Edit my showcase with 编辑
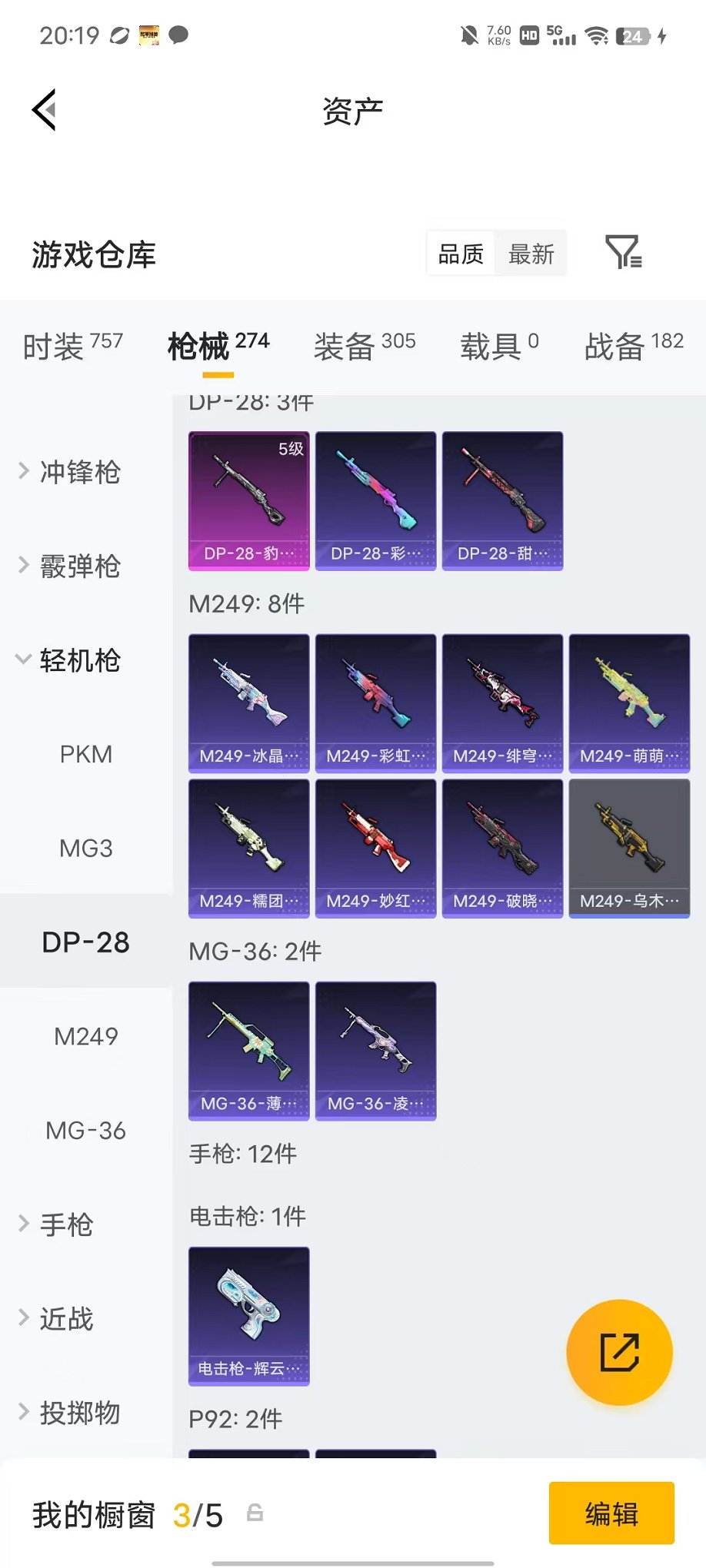Viewport: 706px width, 1568px height. point(611,1513)
